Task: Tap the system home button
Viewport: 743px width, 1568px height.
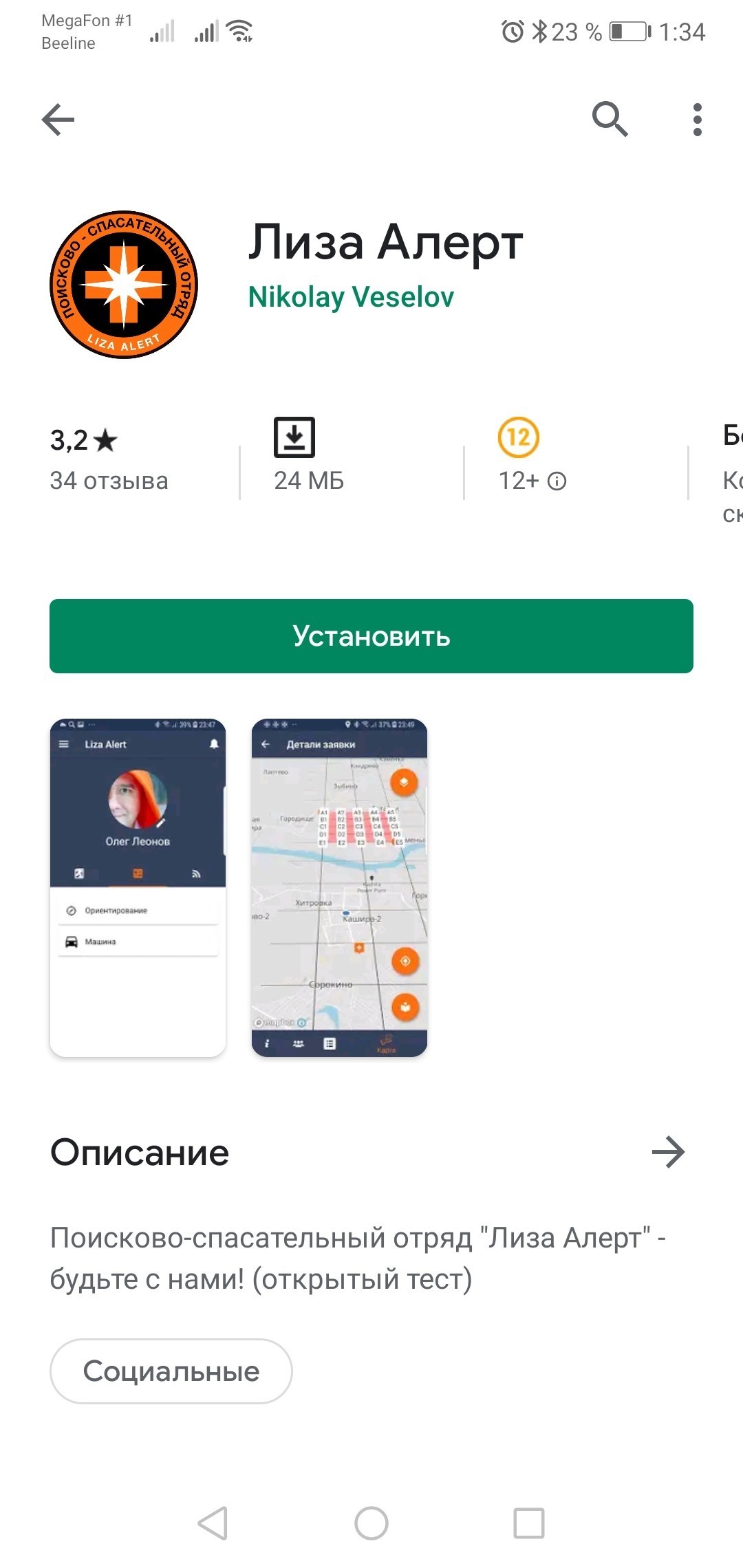Action: [x=371, y=1523]
